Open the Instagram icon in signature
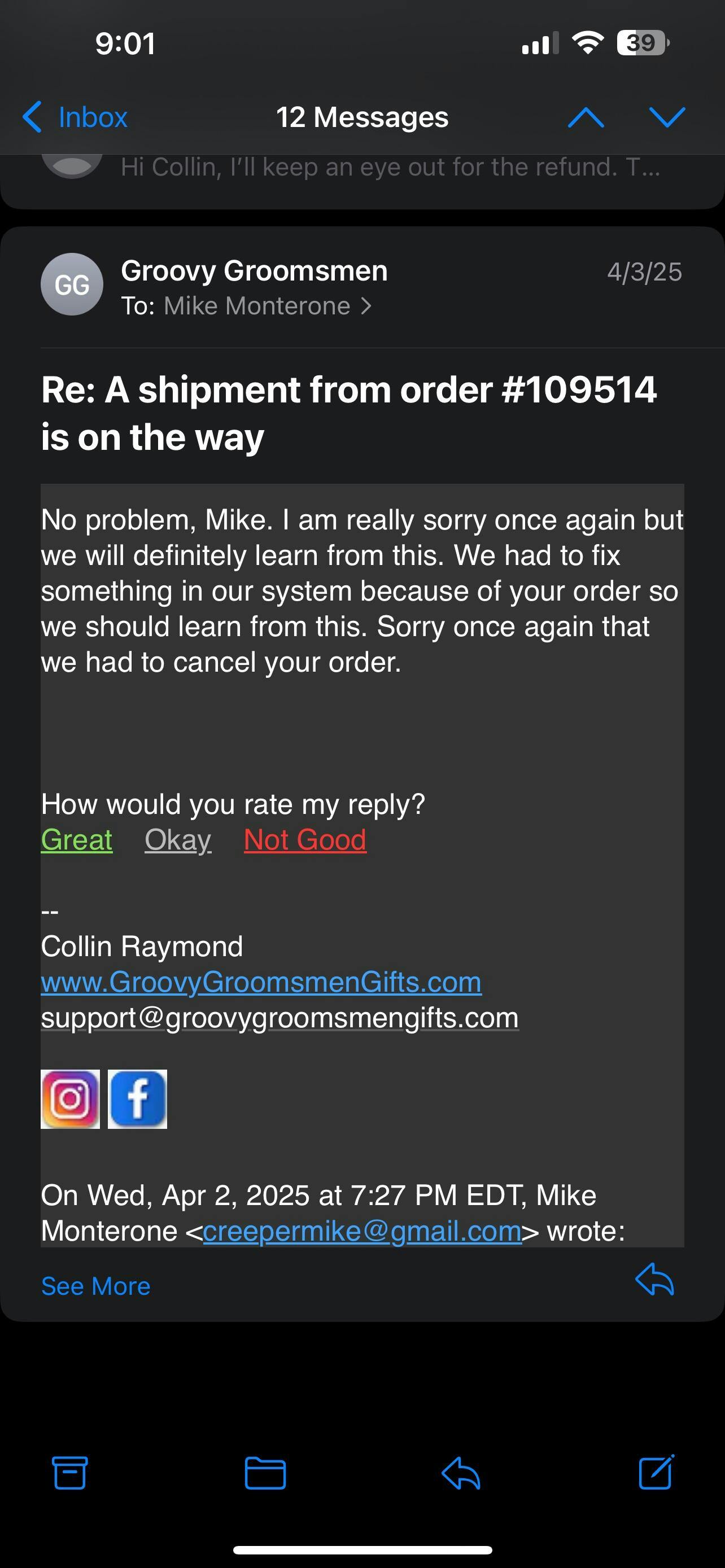Screen dimensions: 725x1568 (x=71, y=1099)
